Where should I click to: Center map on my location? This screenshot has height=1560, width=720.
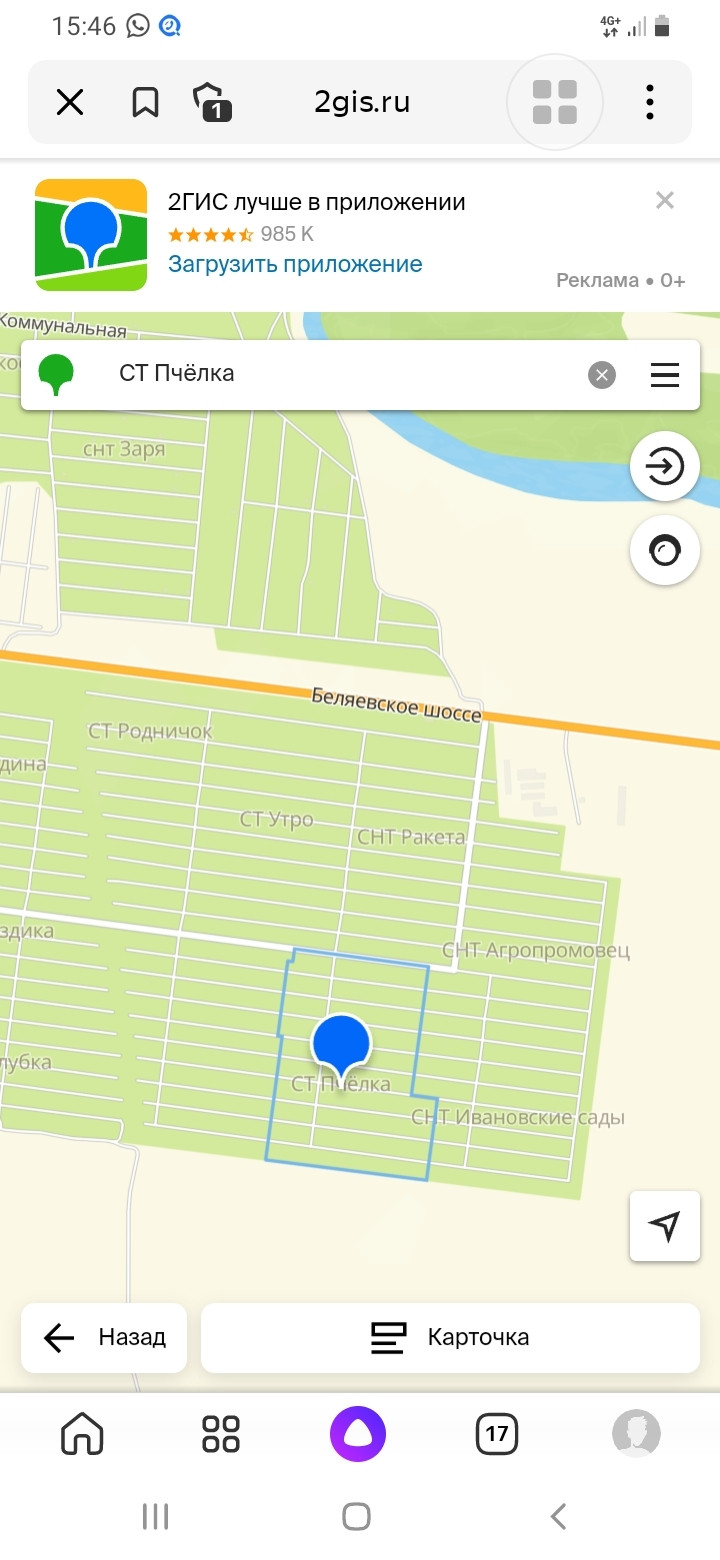pos(665,1225)
